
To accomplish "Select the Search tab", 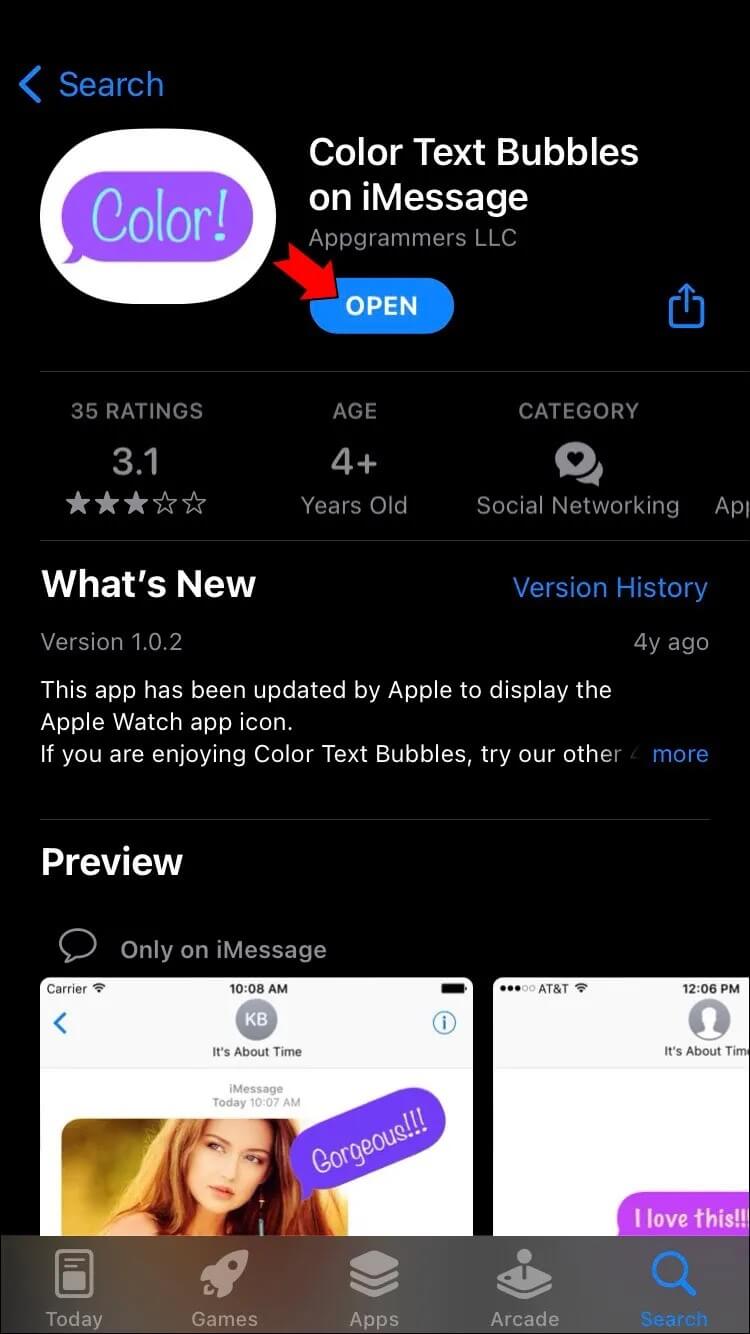I will (x=674, y=1288).
